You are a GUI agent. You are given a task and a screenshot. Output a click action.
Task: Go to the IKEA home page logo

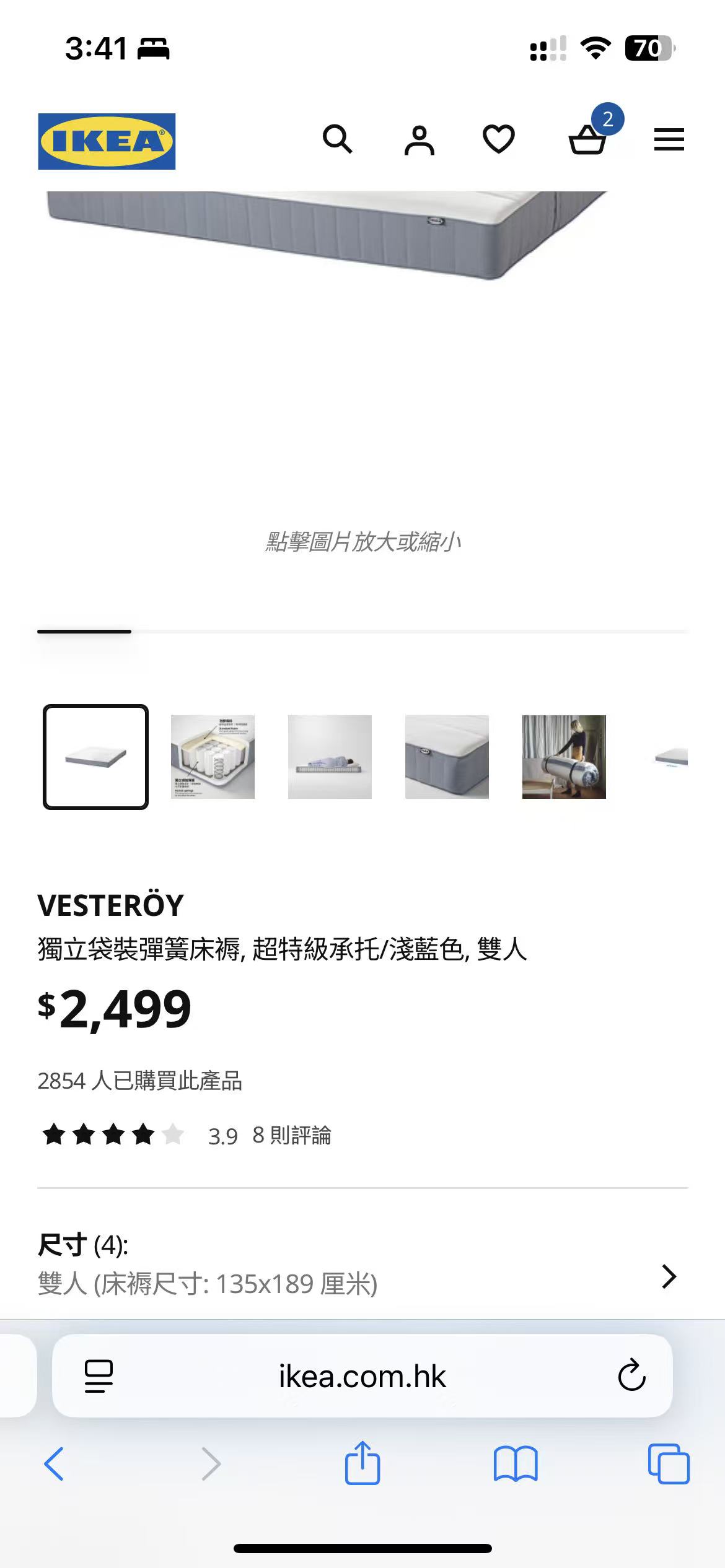pyautogui.click(x=107, y=141)
